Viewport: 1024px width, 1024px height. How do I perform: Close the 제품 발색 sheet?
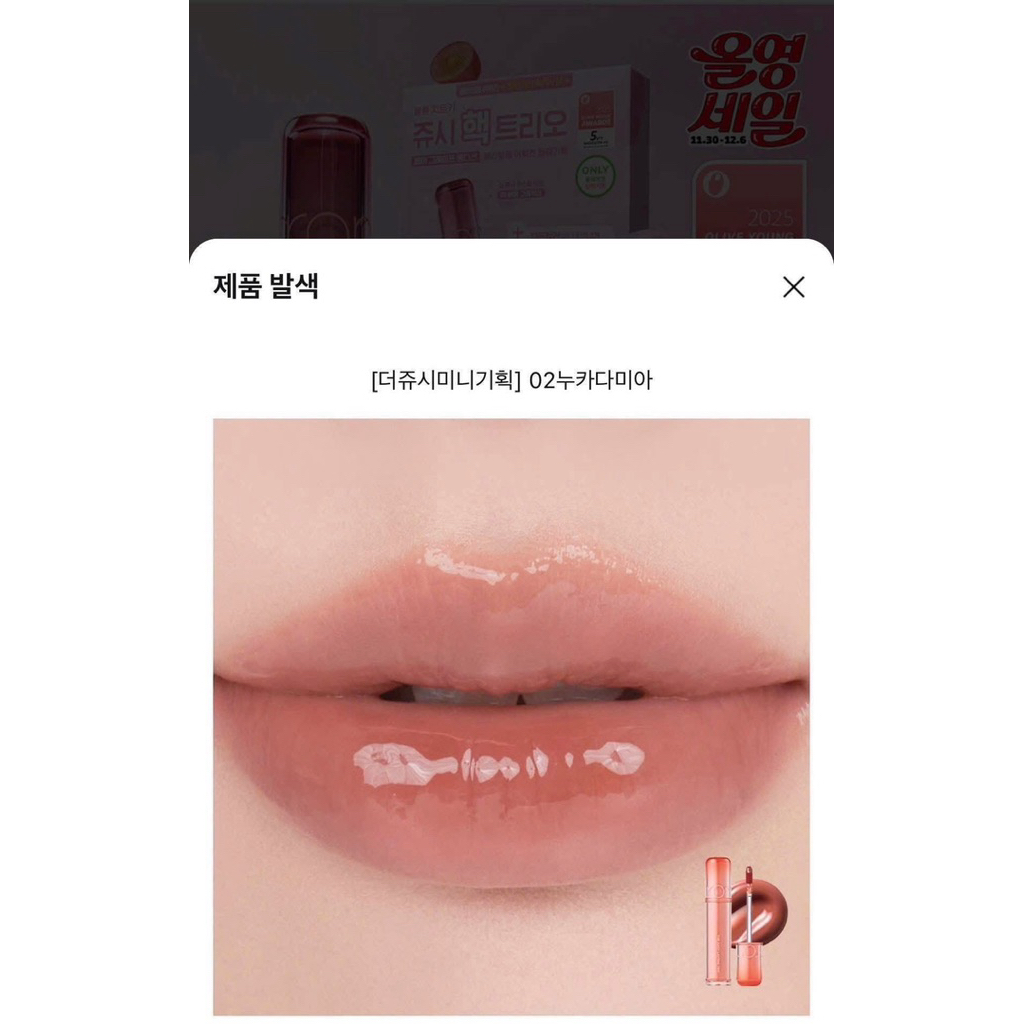tap(793, 287)
